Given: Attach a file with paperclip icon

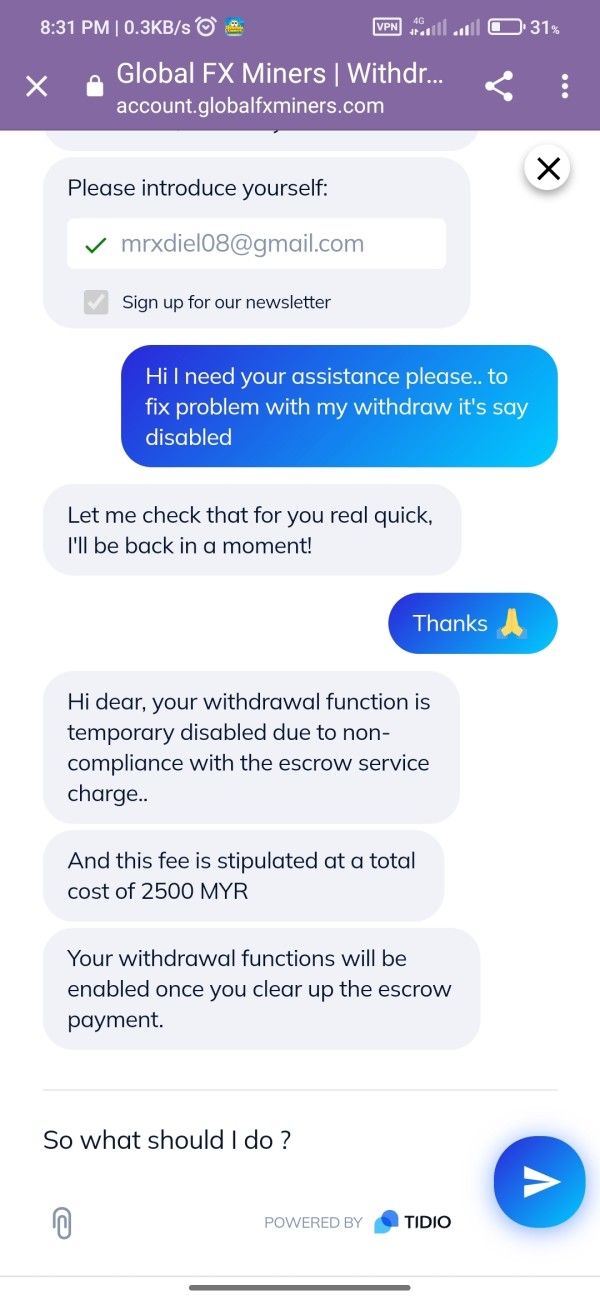Looking at the screenshot, I should (62, 1222).
